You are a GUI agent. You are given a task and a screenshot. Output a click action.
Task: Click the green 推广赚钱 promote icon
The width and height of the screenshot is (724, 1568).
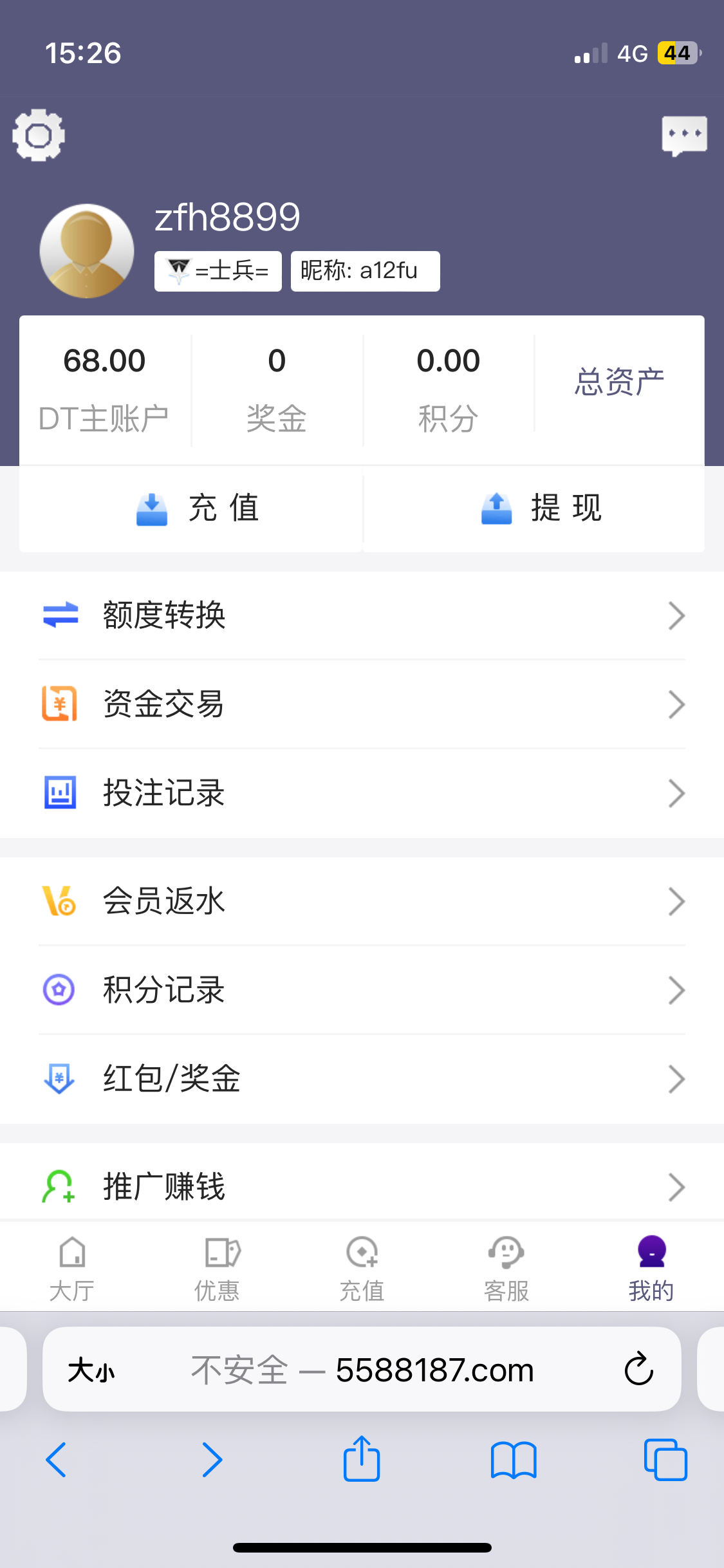pyautogui.click(x=59, y=1186)
